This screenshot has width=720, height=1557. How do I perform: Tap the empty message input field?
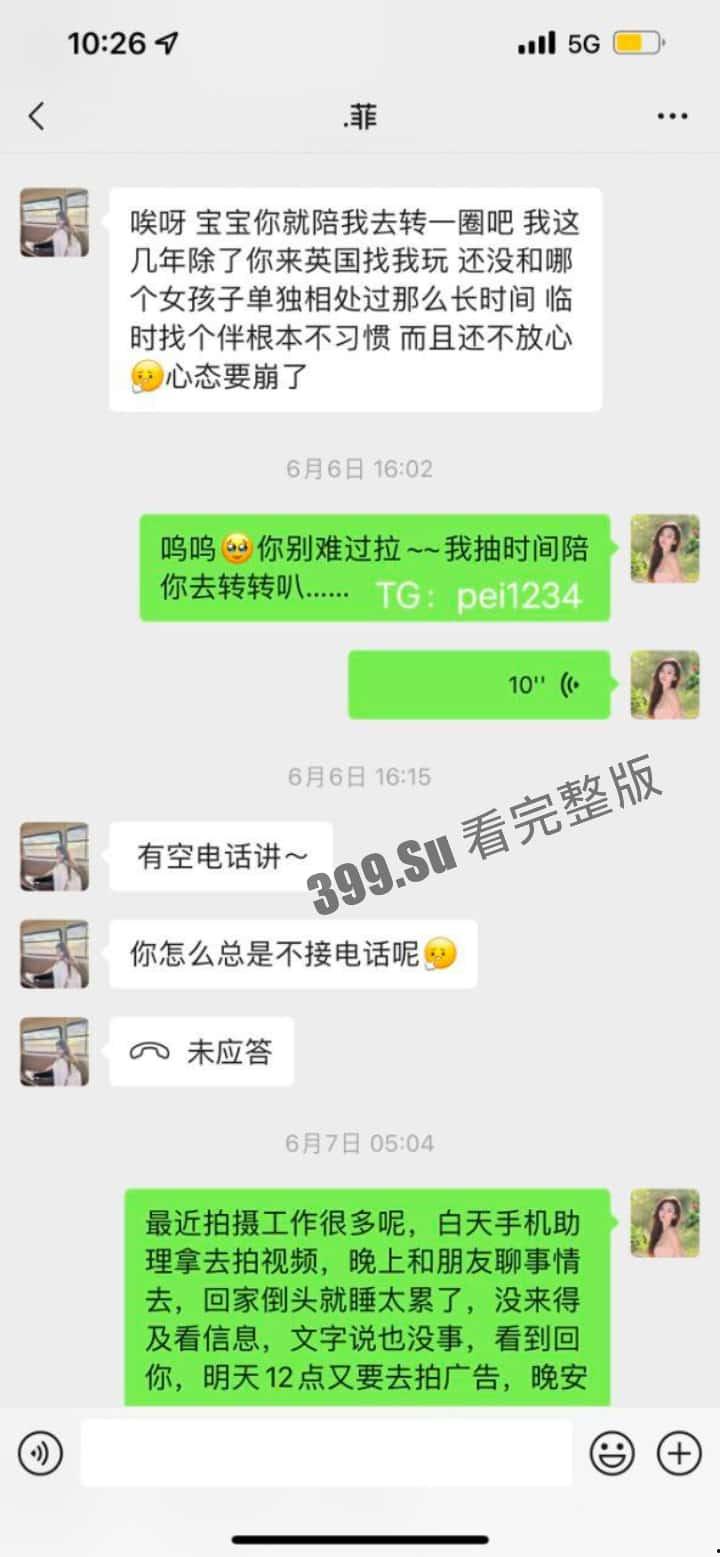(x=330, y=1454)
